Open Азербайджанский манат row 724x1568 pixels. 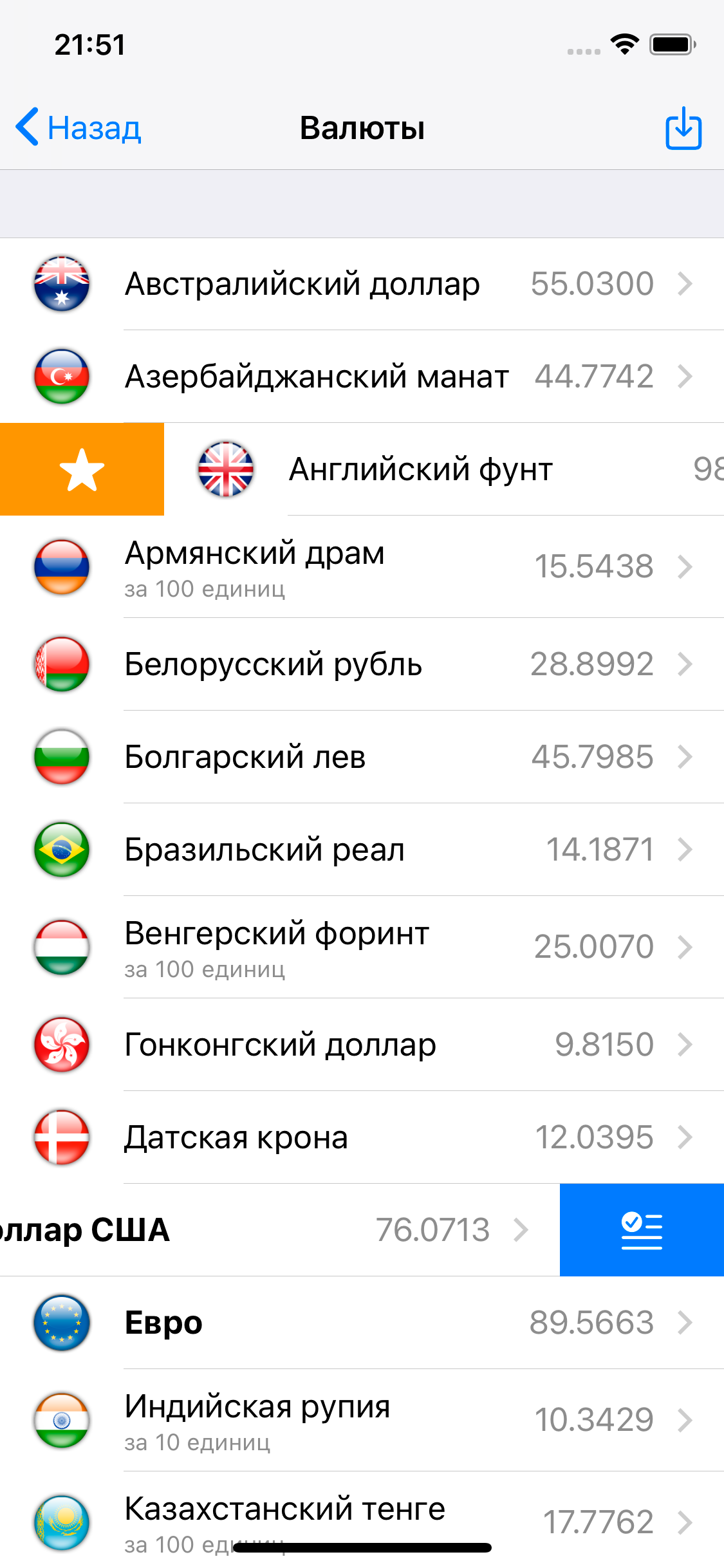tap(362, 377)
